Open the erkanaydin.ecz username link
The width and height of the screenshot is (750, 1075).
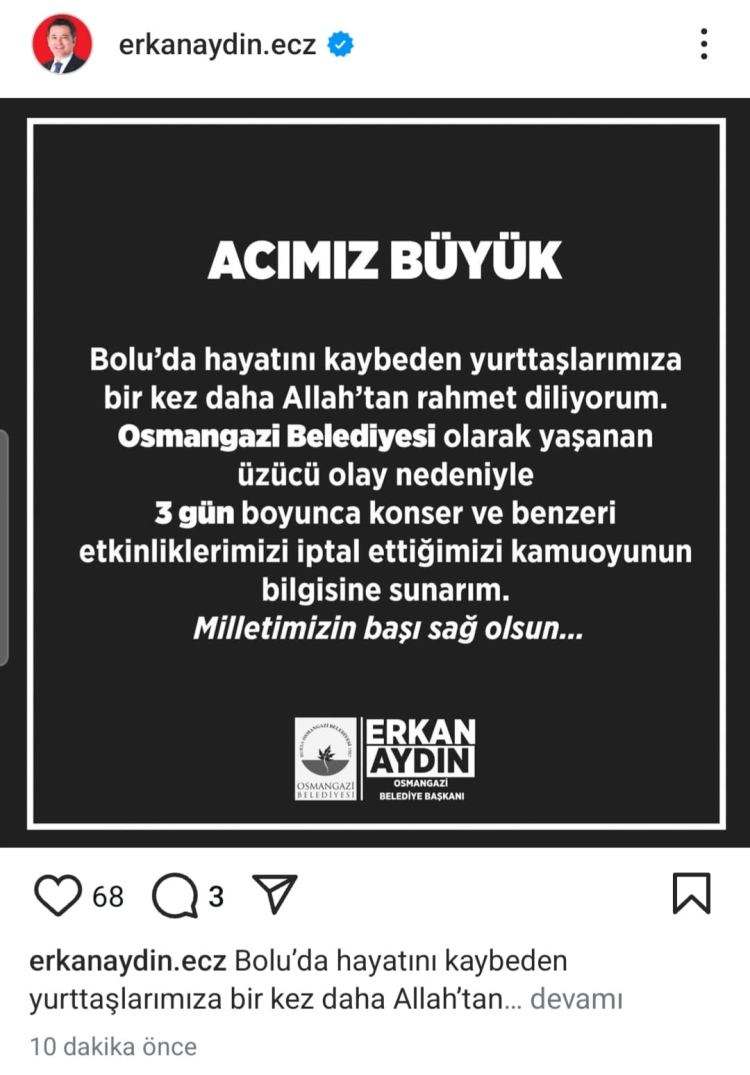216,45
